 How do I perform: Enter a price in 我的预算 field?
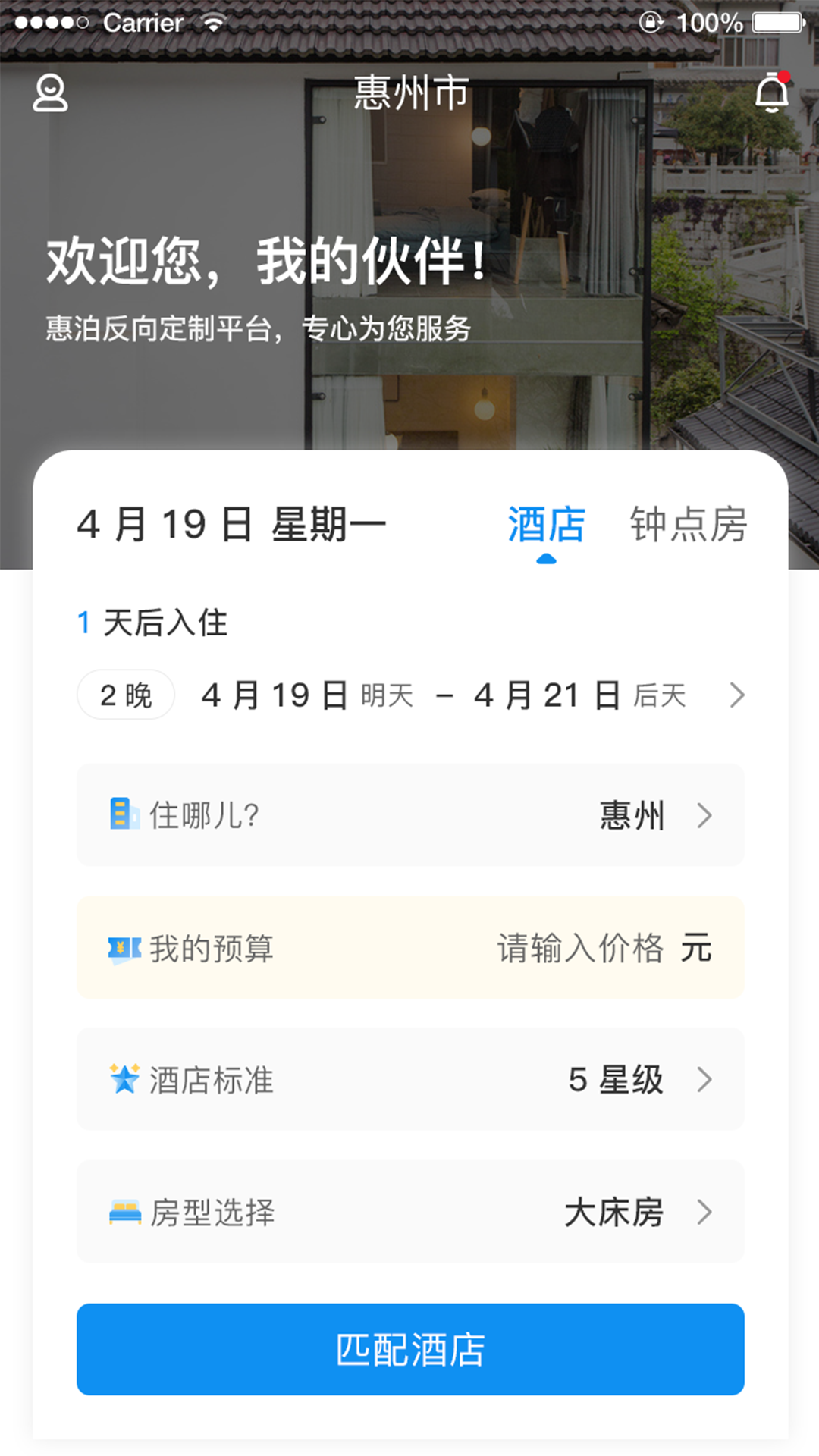coord(579,948)
